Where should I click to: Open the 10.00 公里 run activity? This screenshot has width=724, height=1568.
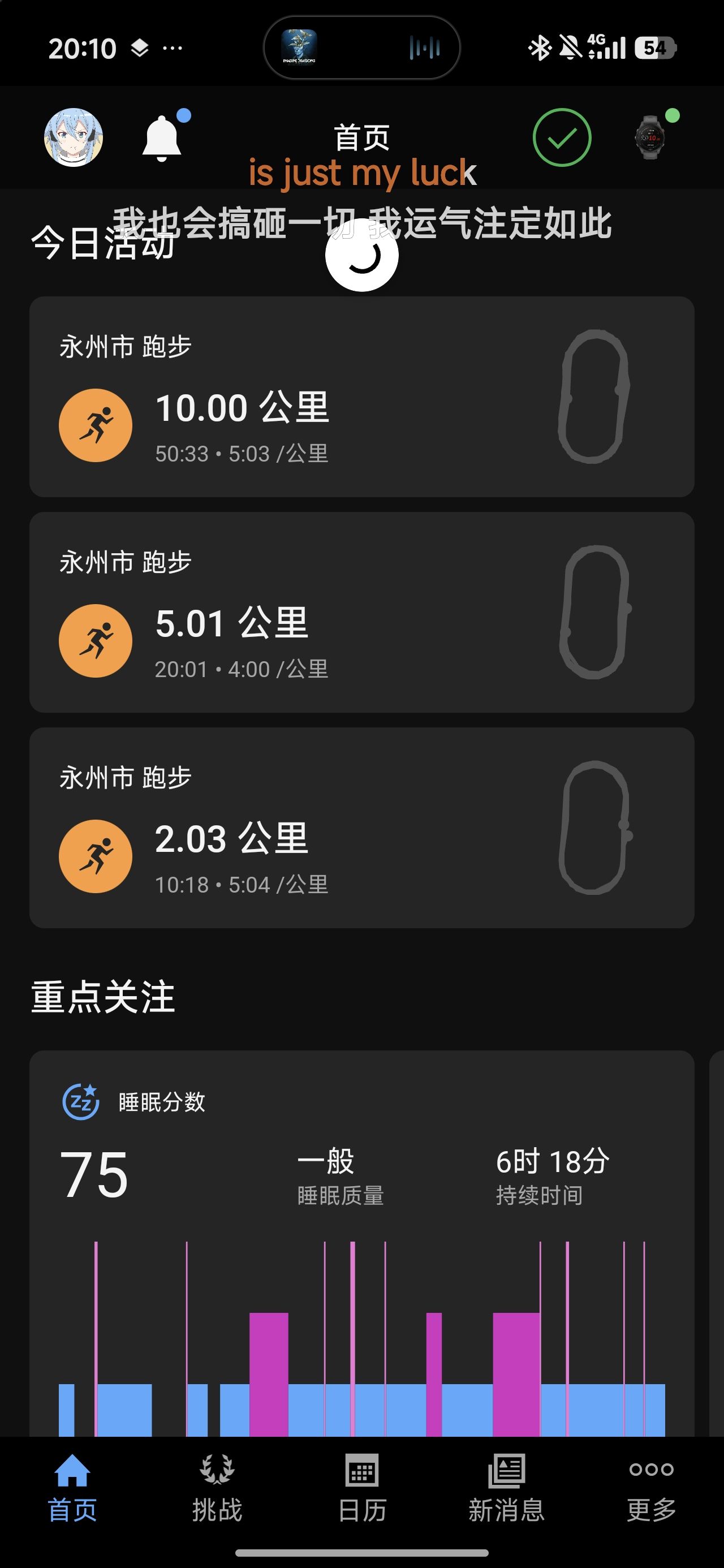click(x=361, y=397)
